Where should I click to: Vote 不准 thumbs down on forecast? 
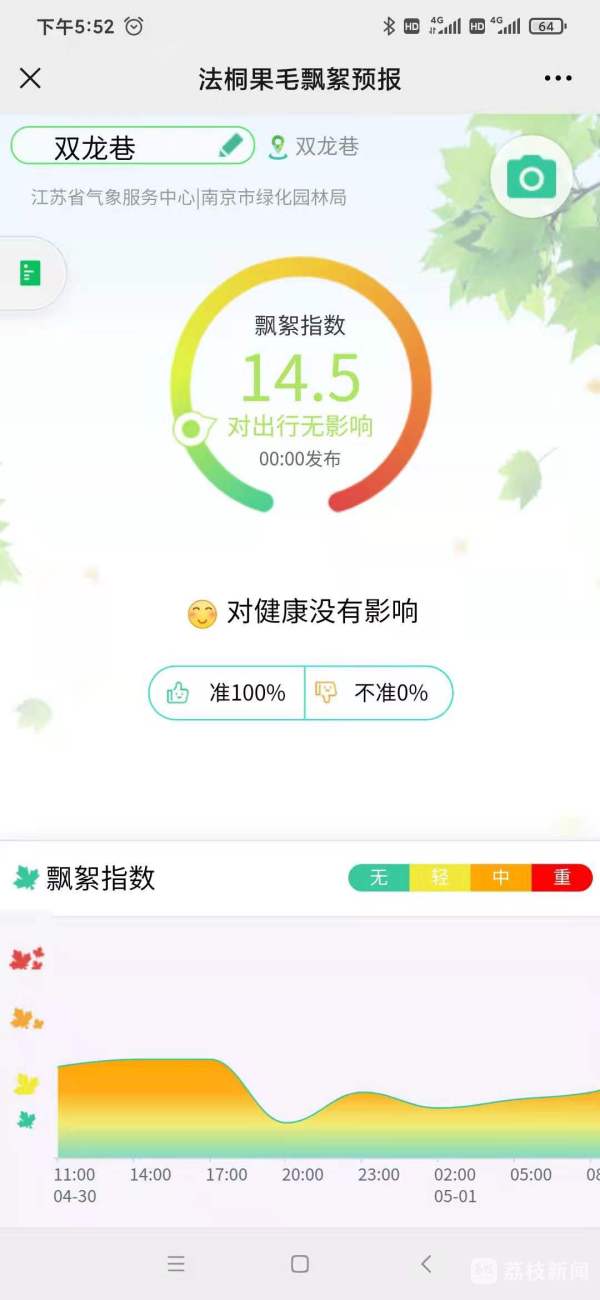click(378, 693)
